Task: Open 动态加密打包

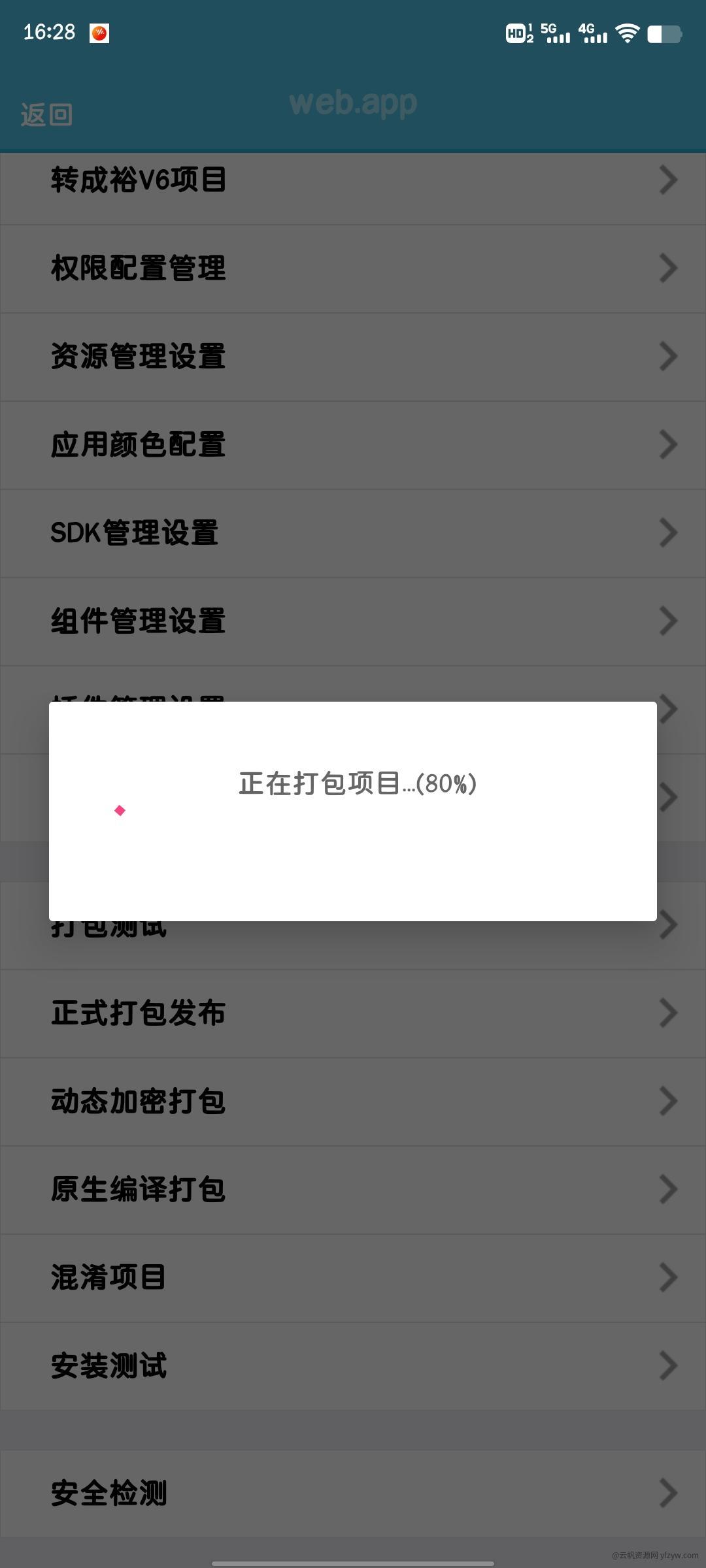Action: tap(353, 1102)
